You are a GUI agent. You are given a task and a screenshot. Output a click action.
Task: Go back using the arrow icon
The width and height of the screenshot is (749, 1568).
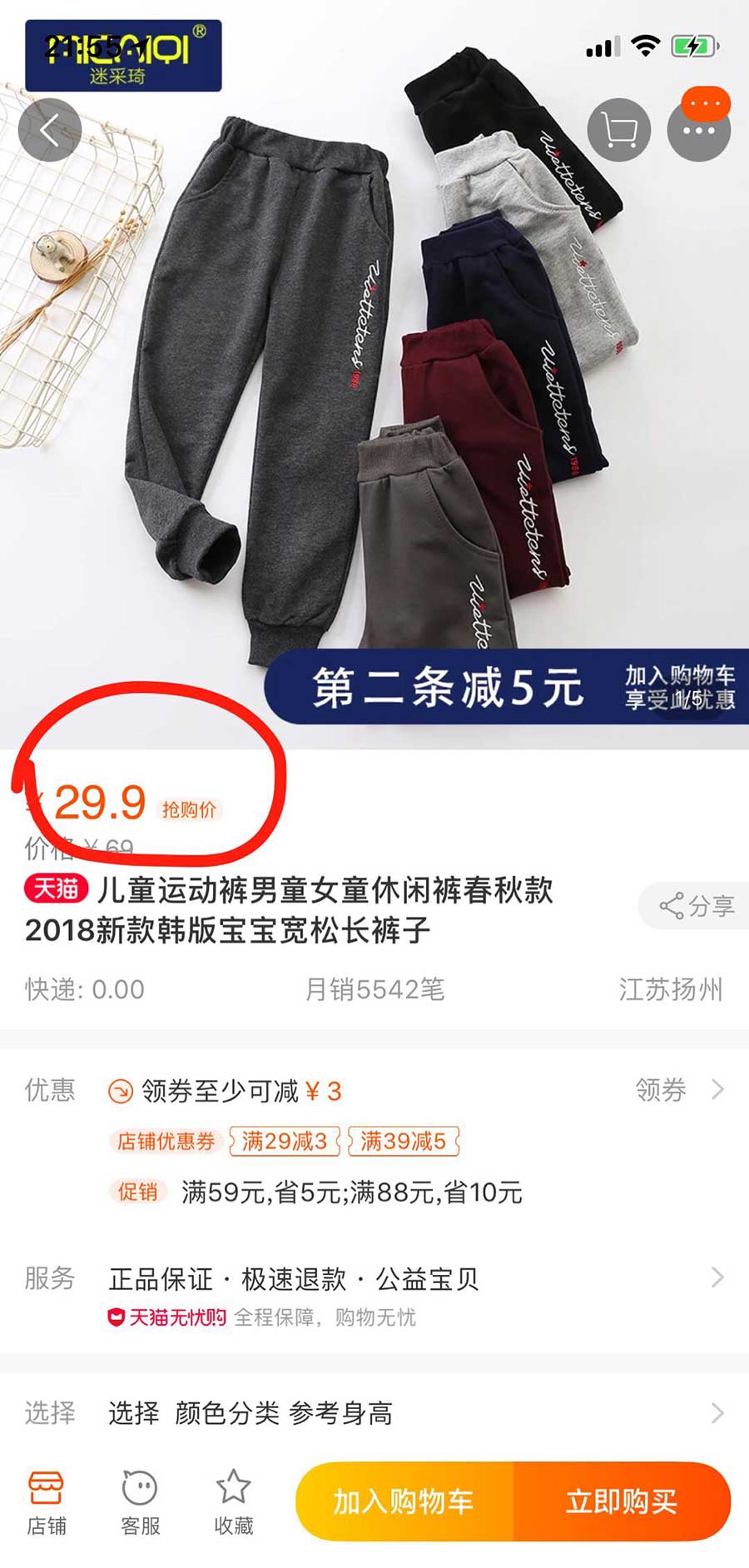[x=50, y=131]
